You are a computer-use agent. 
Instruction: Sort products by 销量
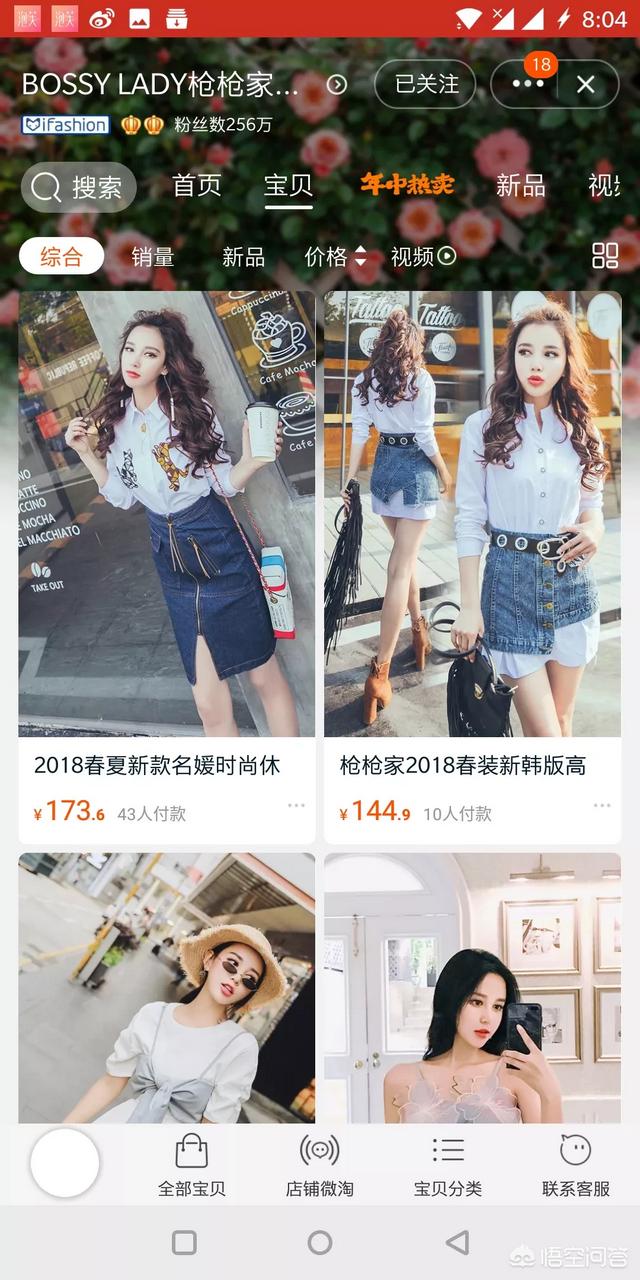point(153,256)
